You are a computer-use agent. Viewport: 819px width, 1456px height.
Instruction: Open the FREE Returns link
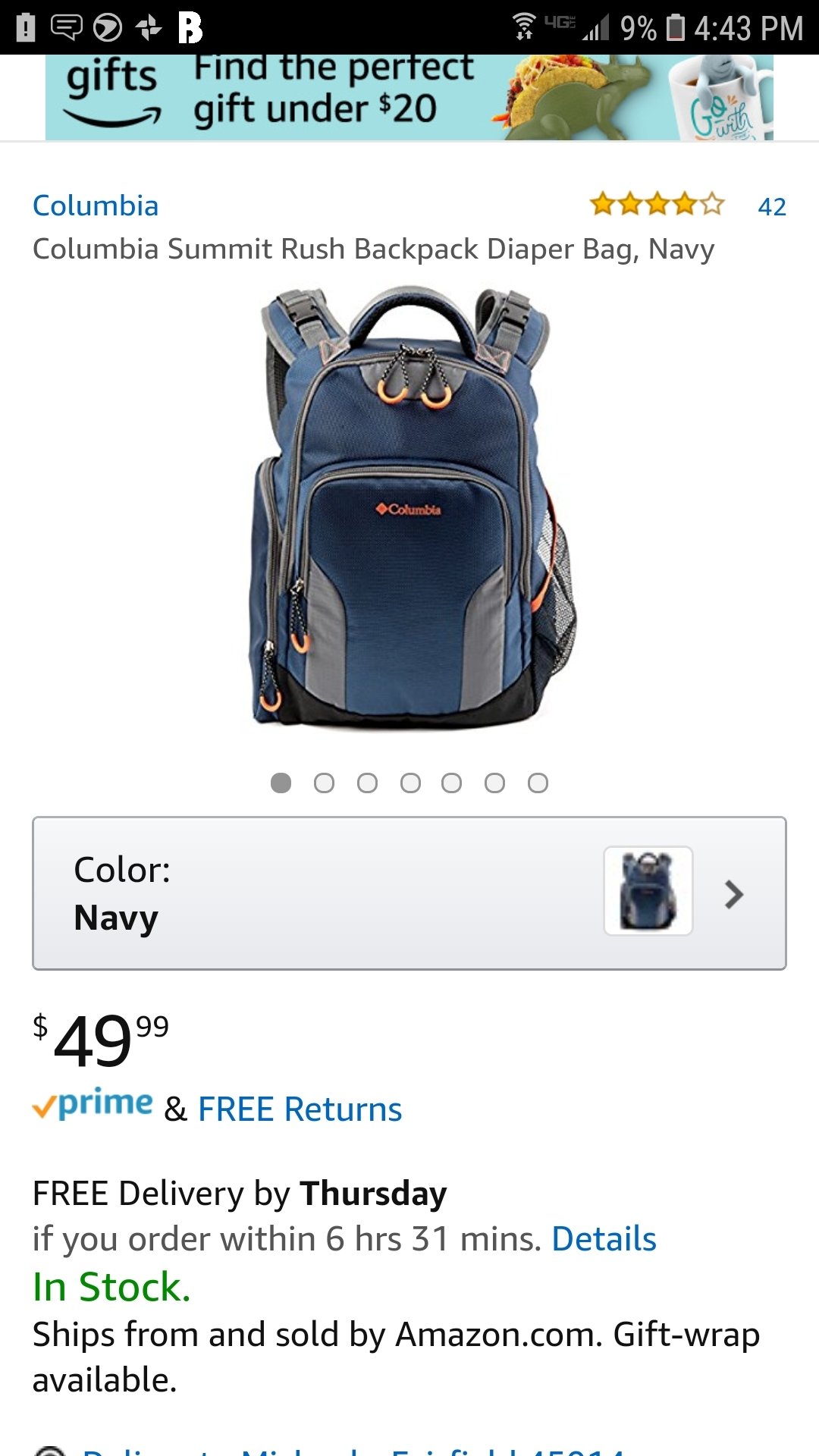point(300,1109)
